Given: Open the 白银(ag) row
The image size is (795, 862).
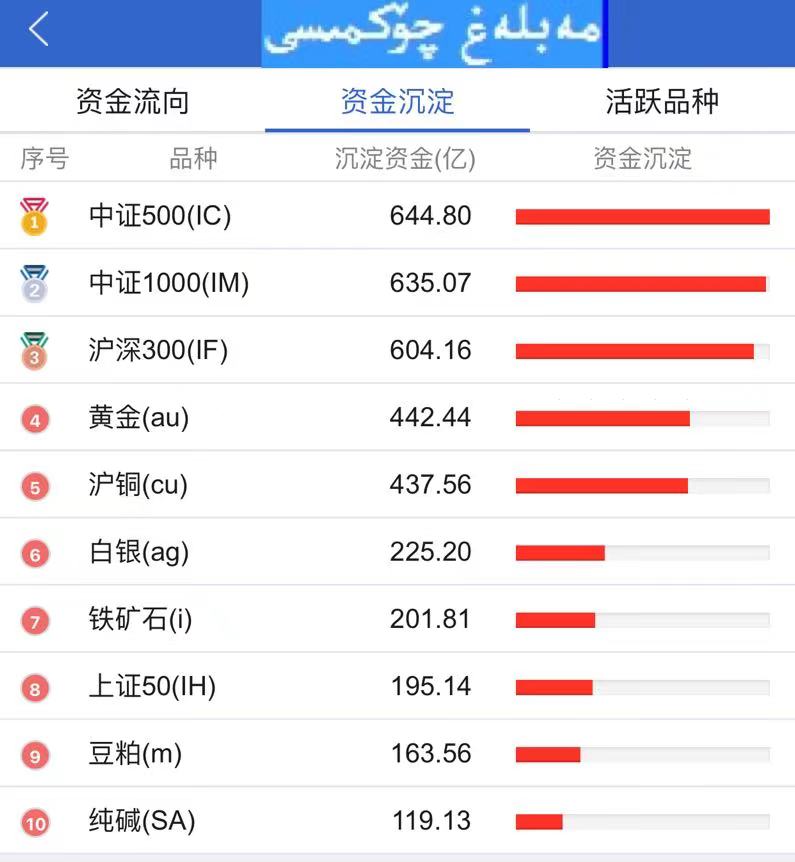Looking at the screenshot, I should point(138,552).
